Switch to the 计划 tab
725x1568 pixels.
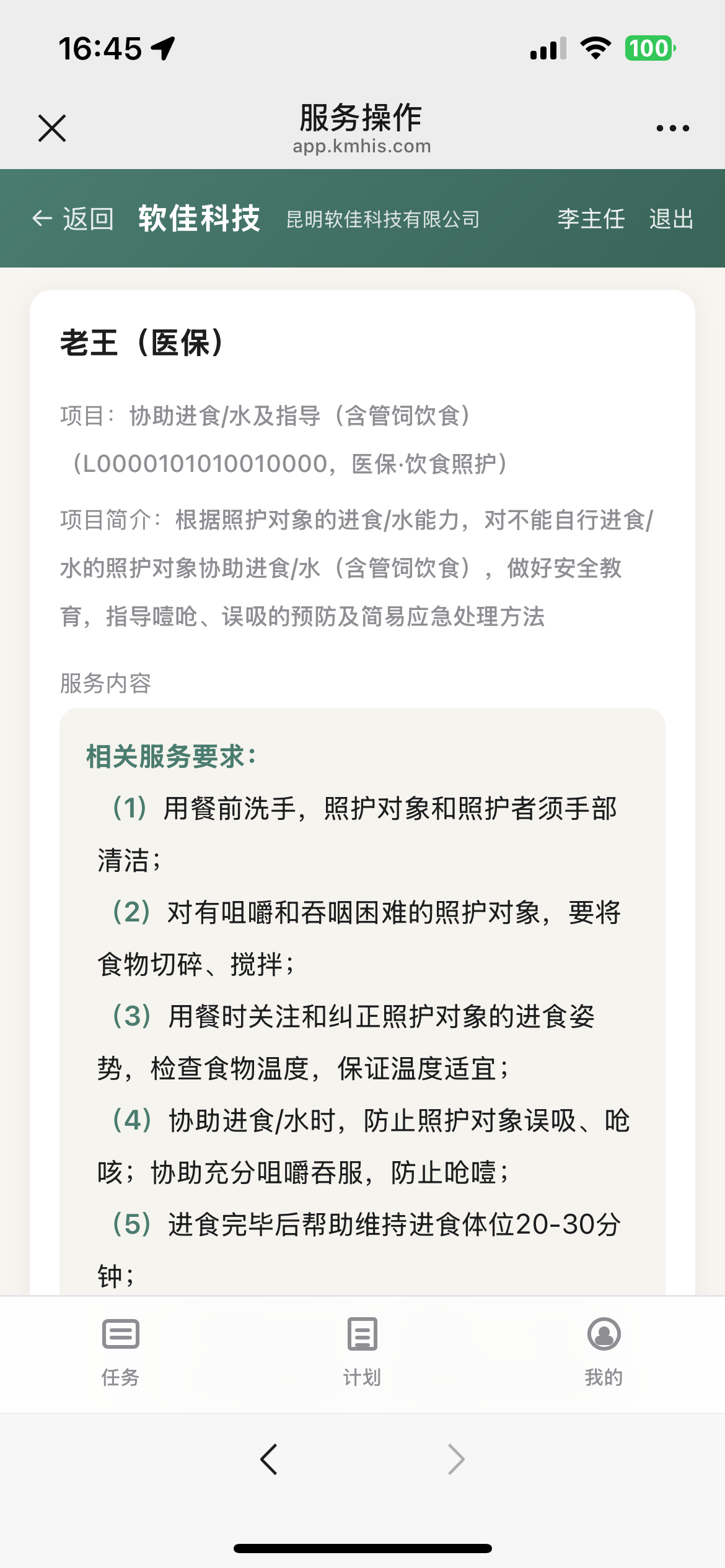[x=362, y=1352]
